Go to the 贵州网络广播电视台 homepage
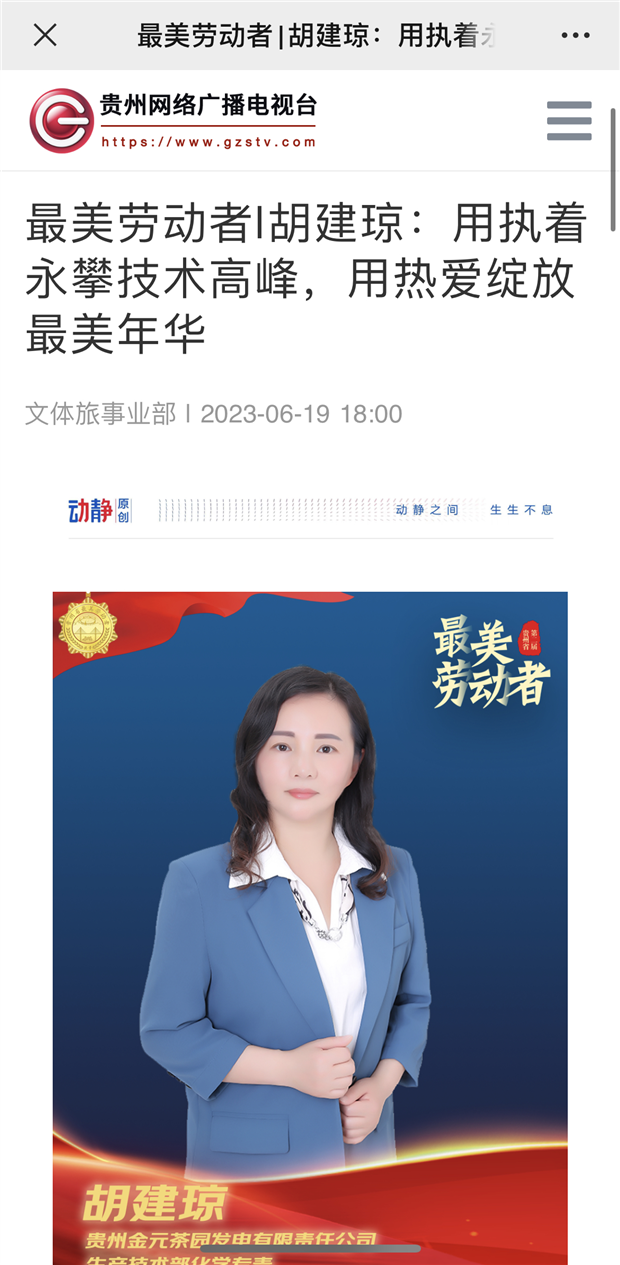620x1265 pixels. 173,120
